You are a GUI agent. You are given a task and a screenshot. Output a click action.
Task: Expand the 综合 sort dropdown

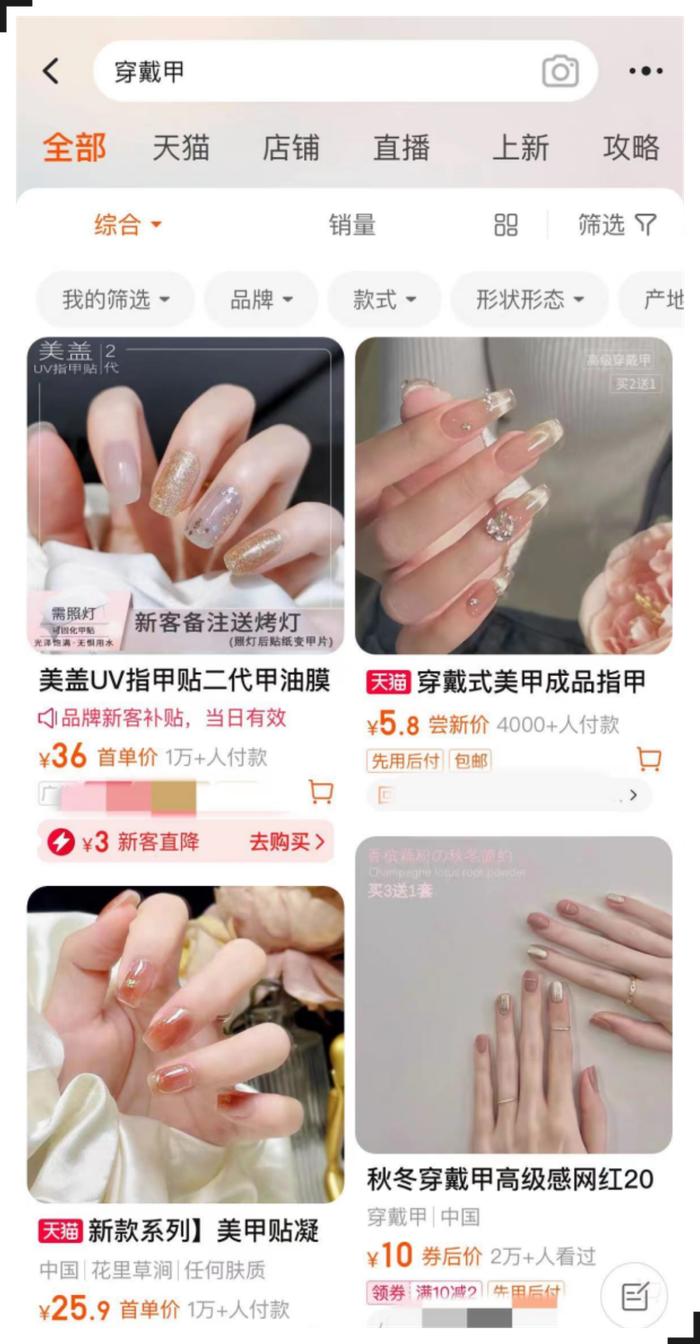(127, 225)
